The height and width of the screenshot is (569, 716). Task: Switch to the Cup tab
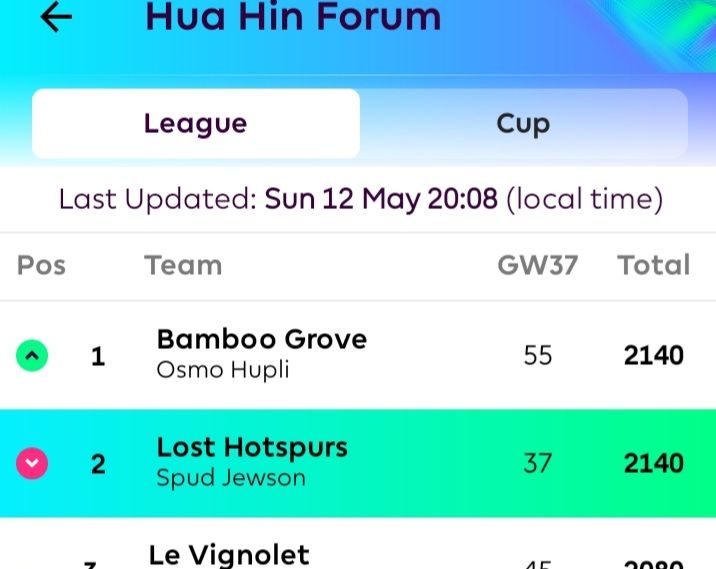point(523,124)
